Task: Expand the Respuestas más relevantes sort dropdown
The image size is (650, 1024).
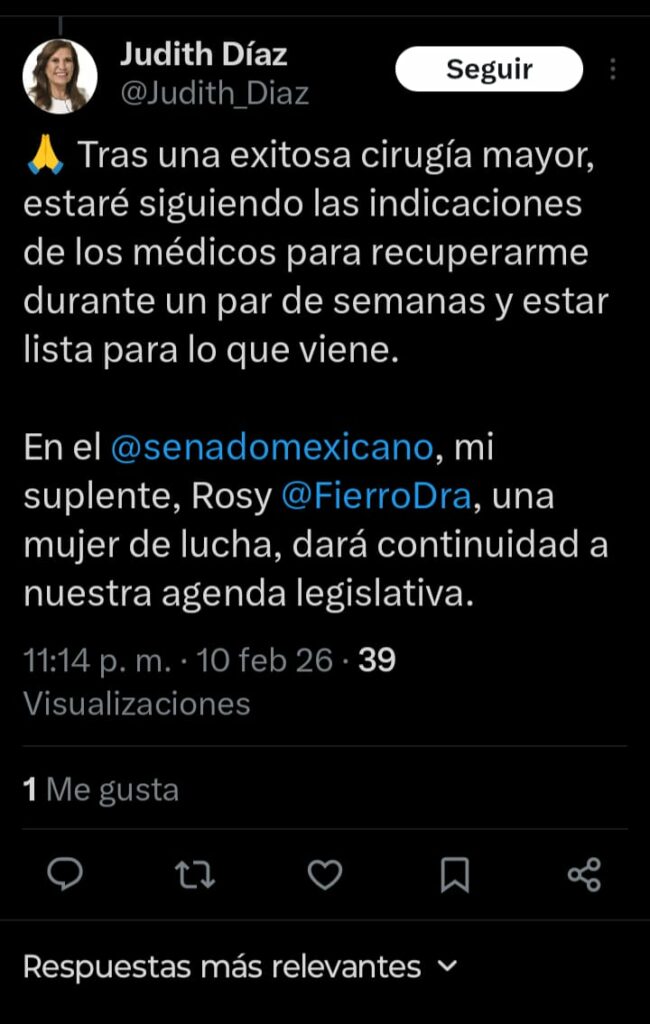Action: [x=240, y=967]
